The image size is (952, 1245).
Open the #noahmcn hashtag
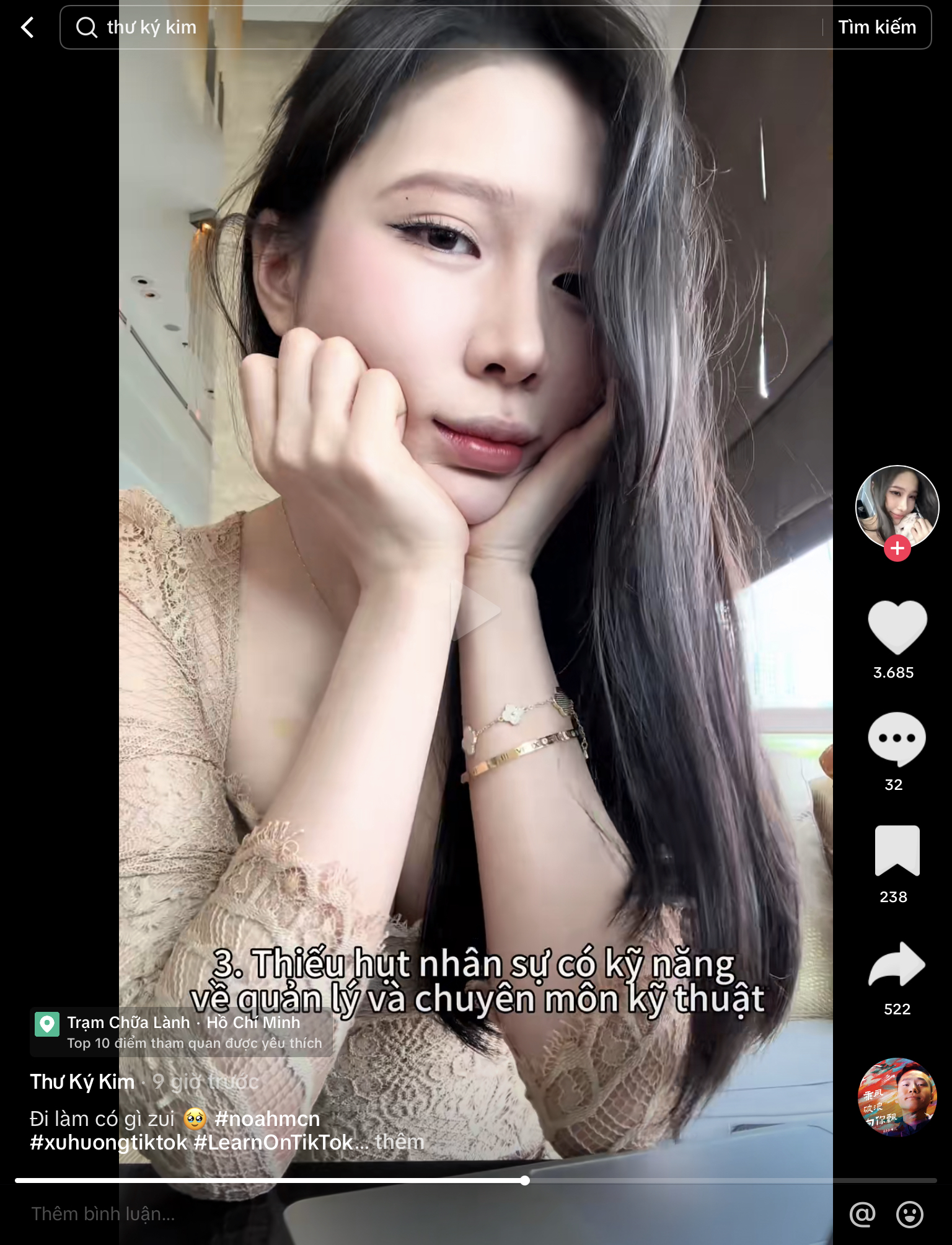267,1119
